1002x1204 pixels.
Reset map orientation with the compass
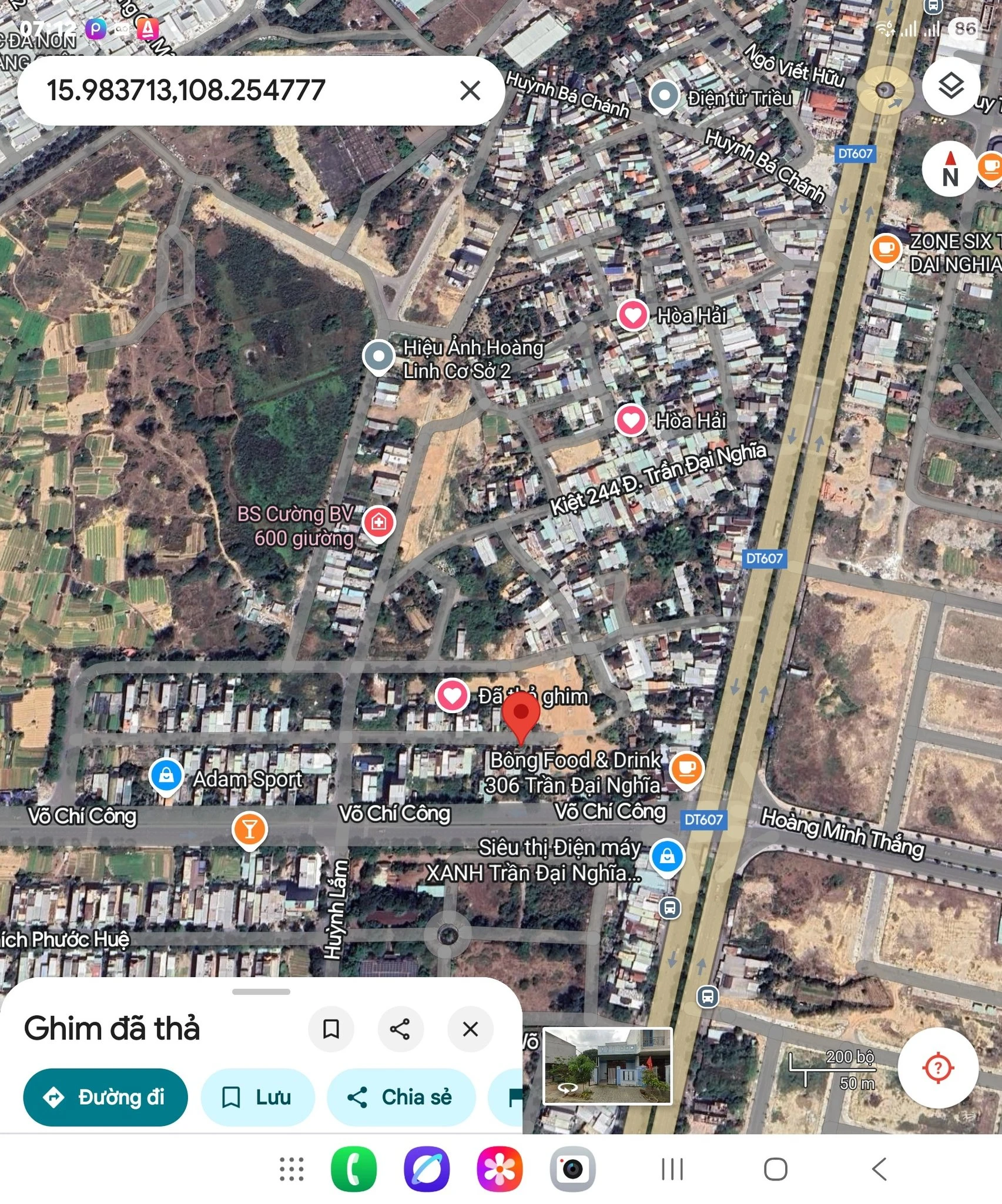coord(950,169)
